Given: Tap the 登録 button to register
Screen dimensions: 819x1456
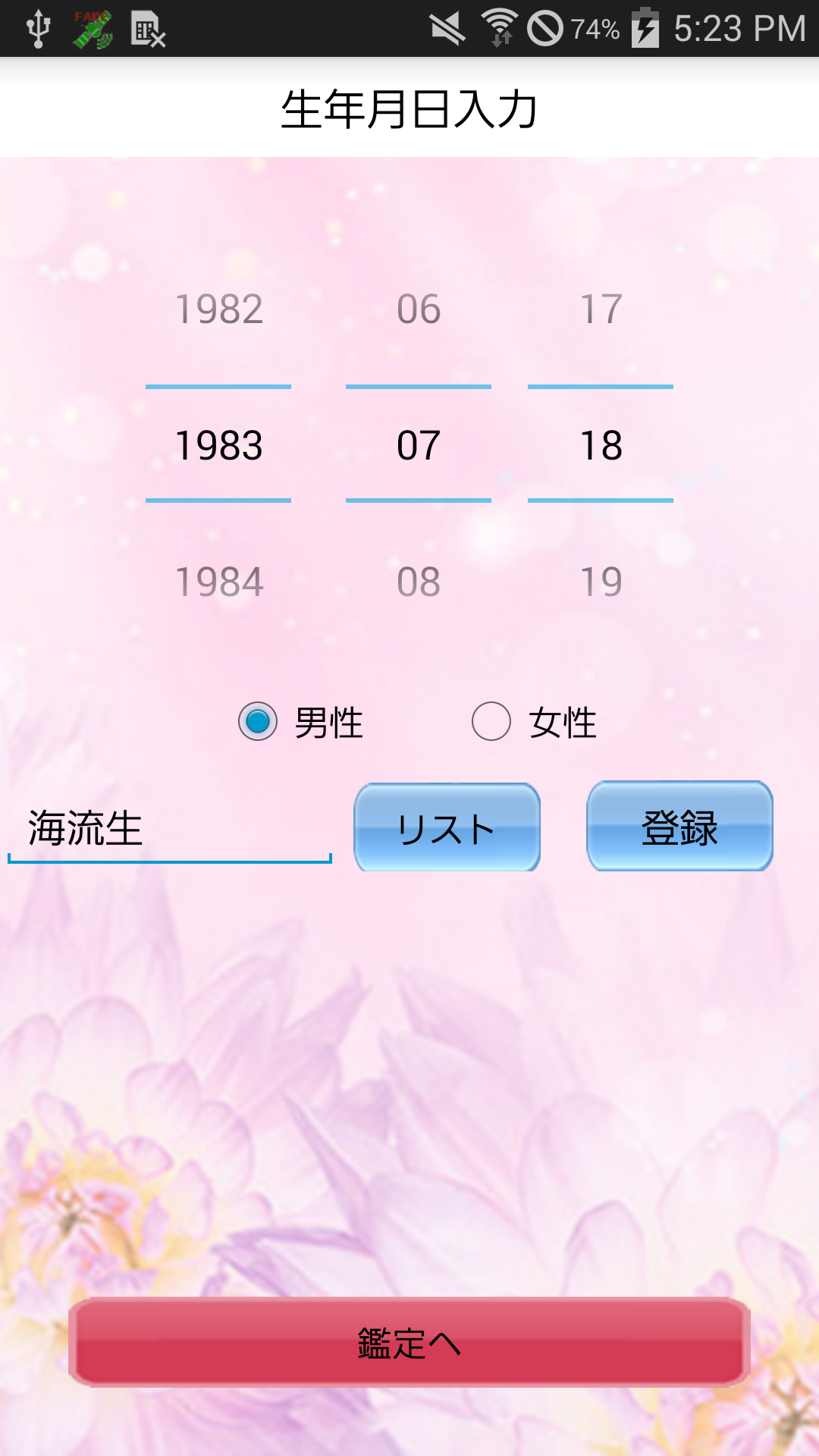Looking at the screenshot, I should click(679, 827).
